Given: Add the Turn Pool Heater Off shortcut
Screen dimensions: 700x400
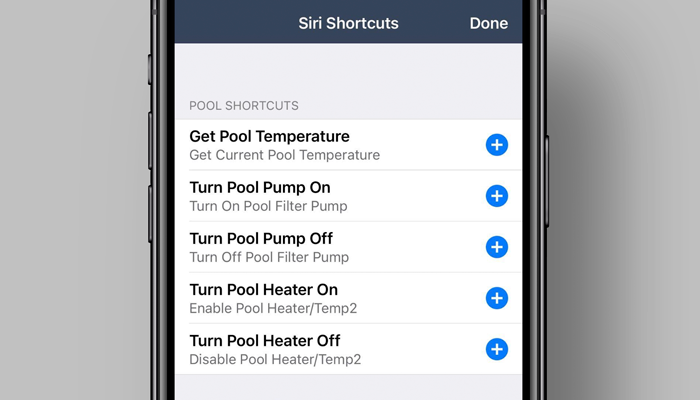Looking at the screenshot, I should (497, 349).
